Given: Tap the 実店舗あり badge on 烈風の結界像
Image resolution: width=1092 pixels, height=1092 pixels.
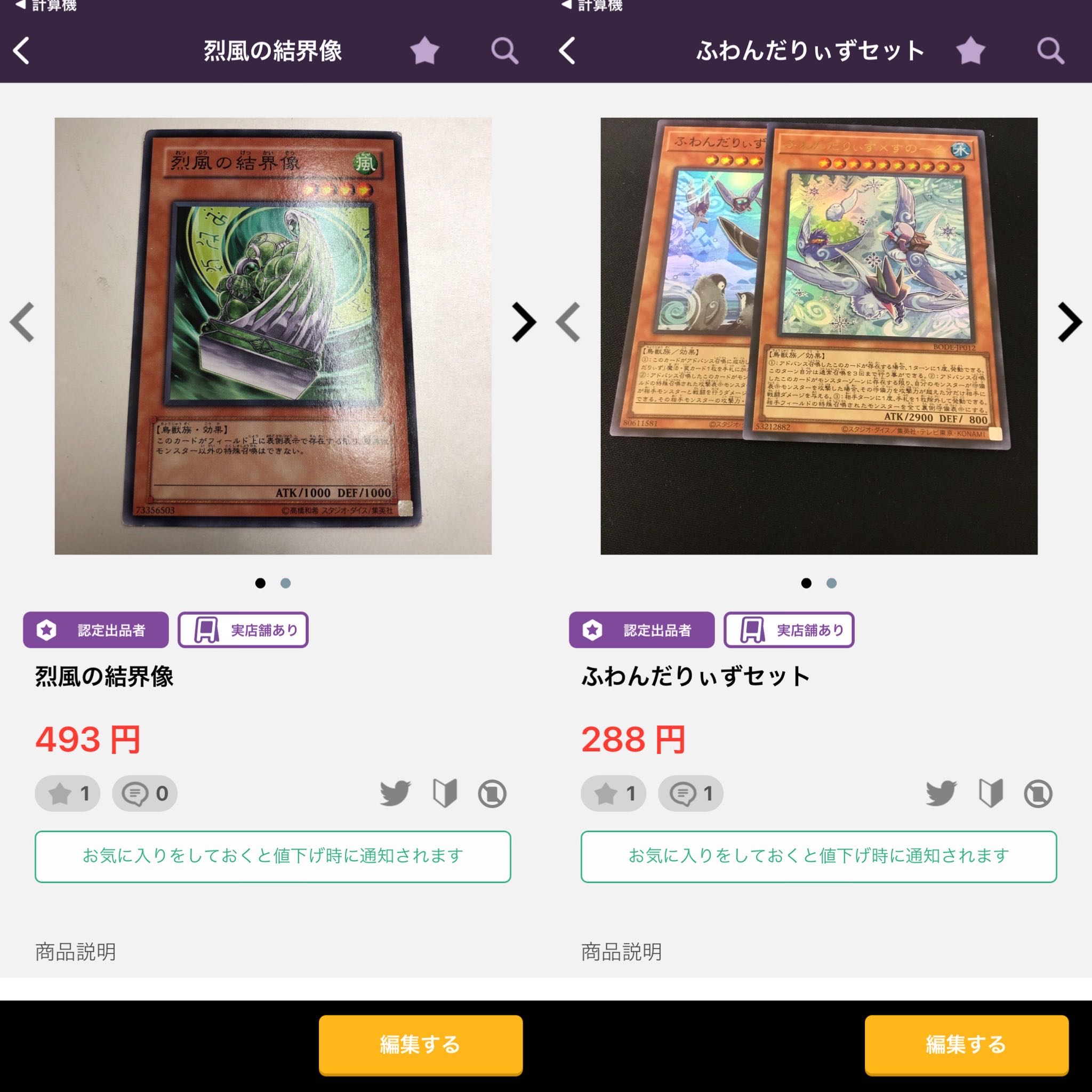Looking at the screenshot, I should pyautogui.click(x=243, y=630).
